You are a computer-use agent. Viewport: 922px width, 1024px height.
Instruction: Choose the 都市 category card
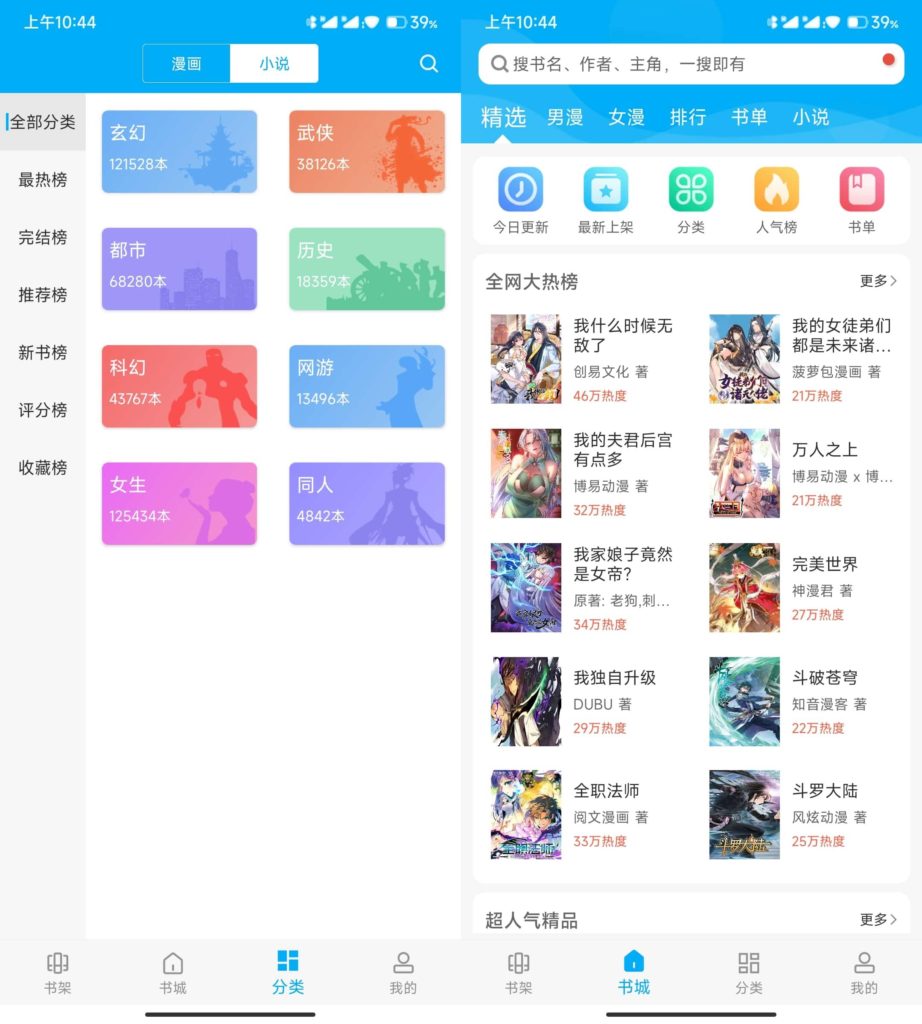pos(179,268)
